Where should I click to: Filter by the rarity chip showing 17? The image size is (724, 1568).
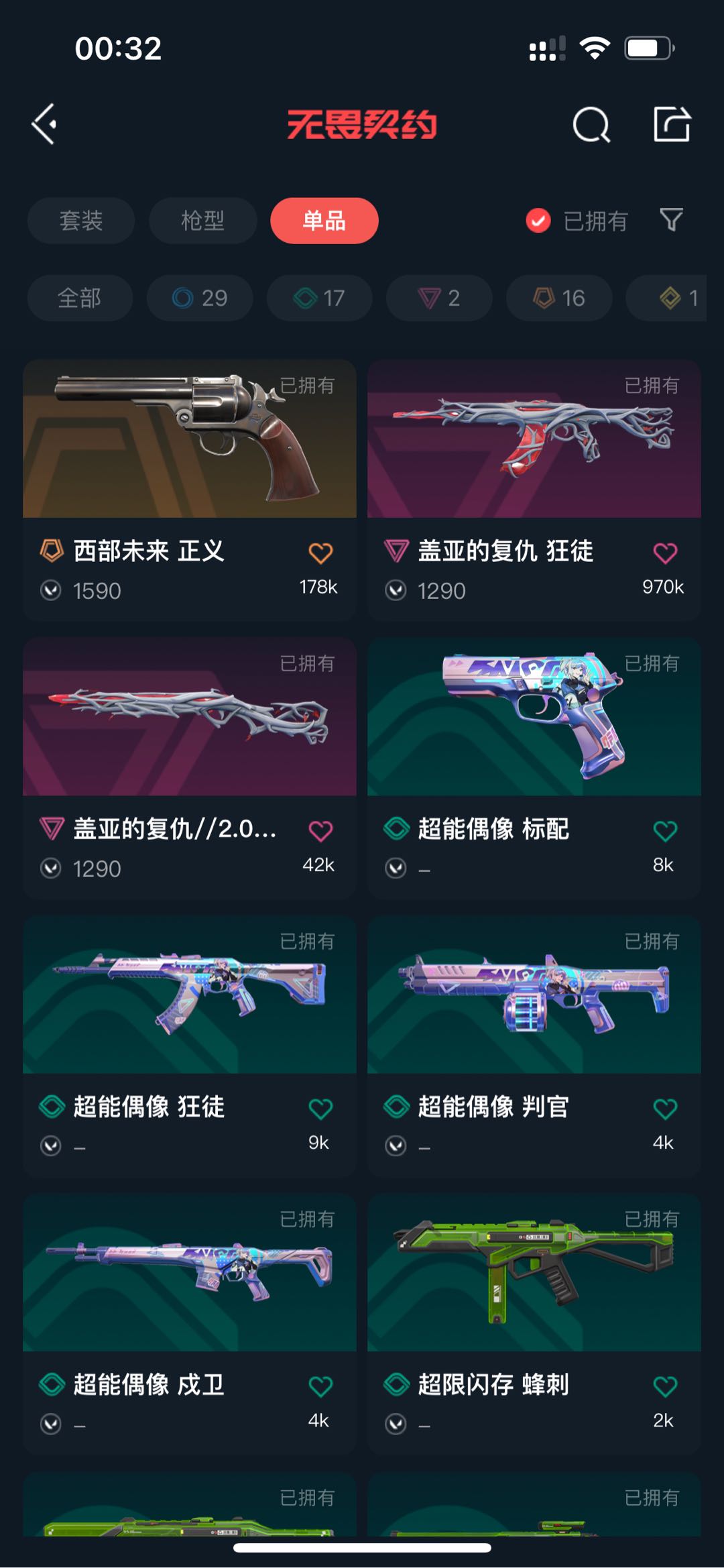319,298
